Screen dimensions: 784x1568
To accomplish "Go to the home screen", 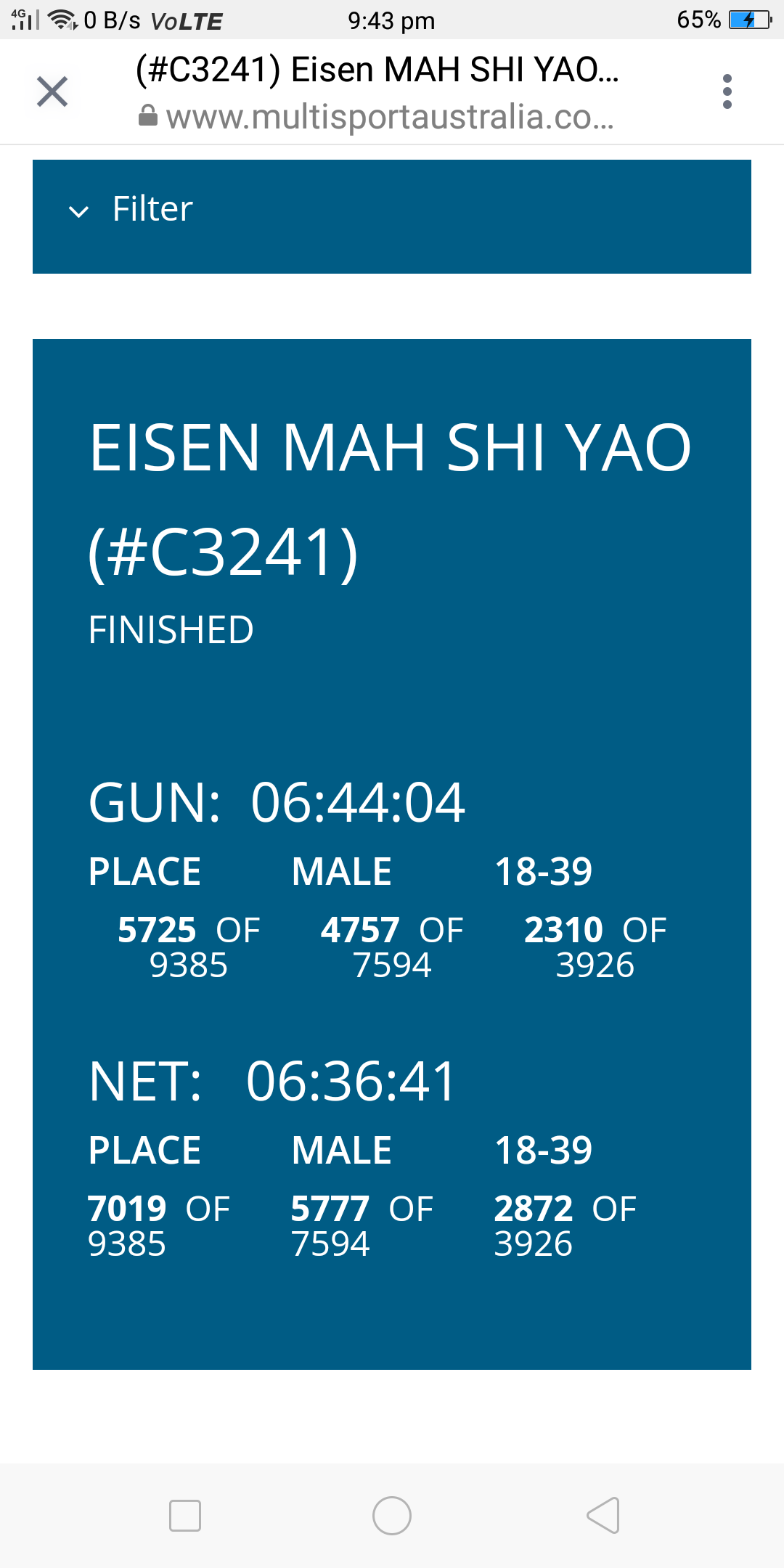I will coord(392,1516).
